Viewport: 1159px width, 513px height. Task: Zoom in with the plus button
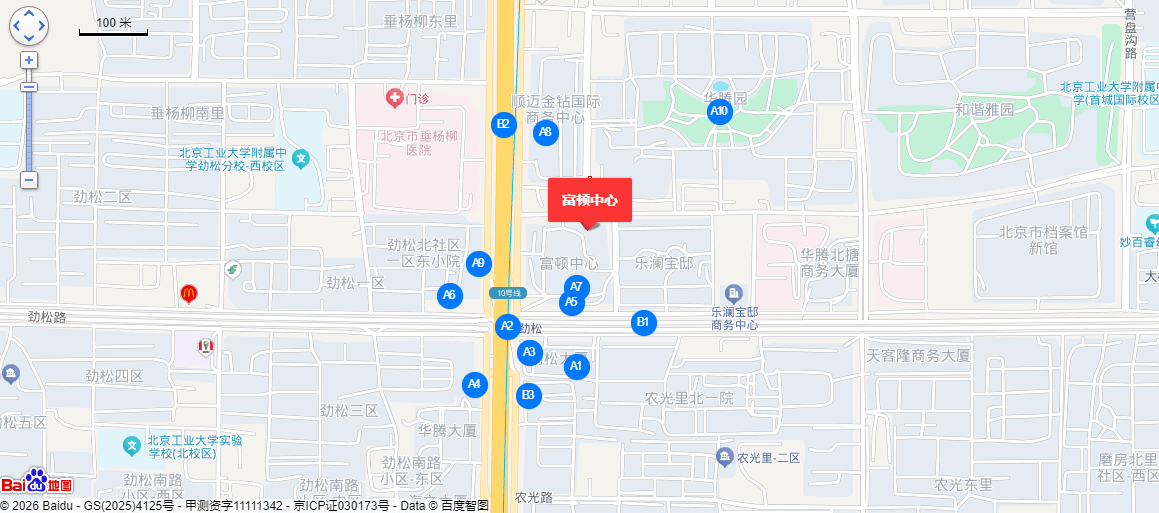click(29, 60)
